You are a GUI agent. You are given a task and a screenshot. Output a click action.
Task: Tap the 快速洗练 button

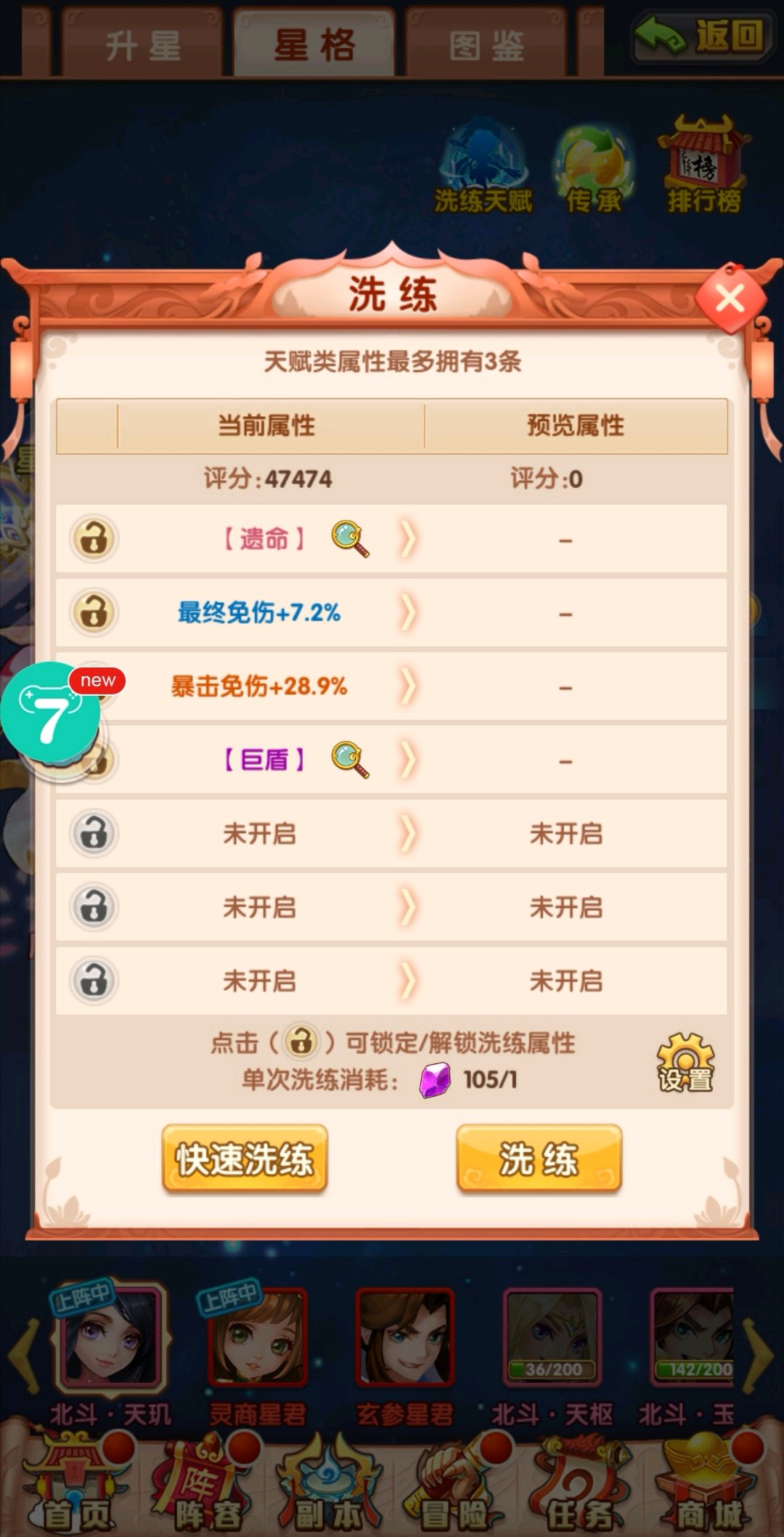tap(245, 1159)
